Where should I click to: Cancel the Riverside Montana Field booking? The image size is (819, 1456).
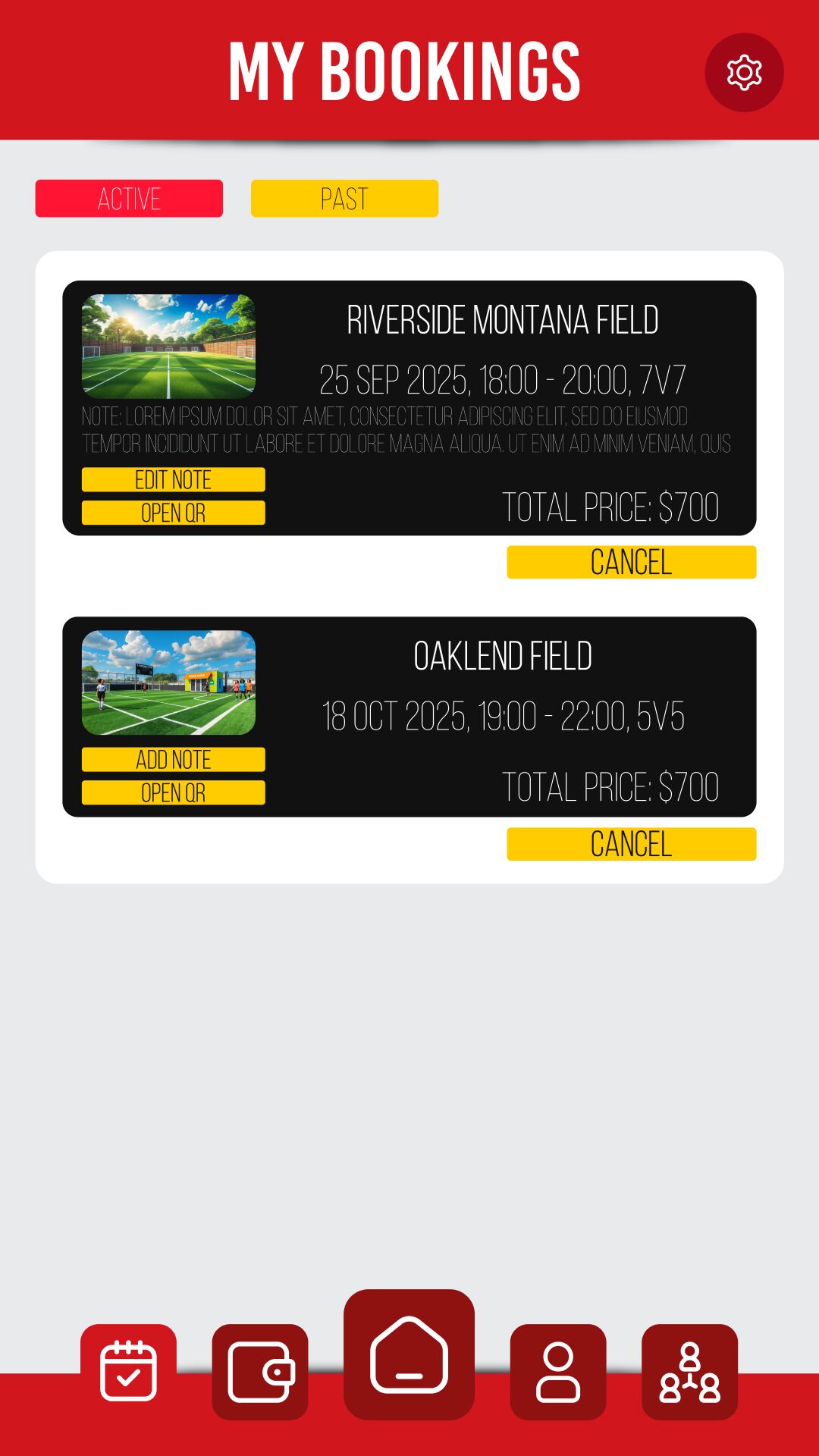[x=631, y=562]
